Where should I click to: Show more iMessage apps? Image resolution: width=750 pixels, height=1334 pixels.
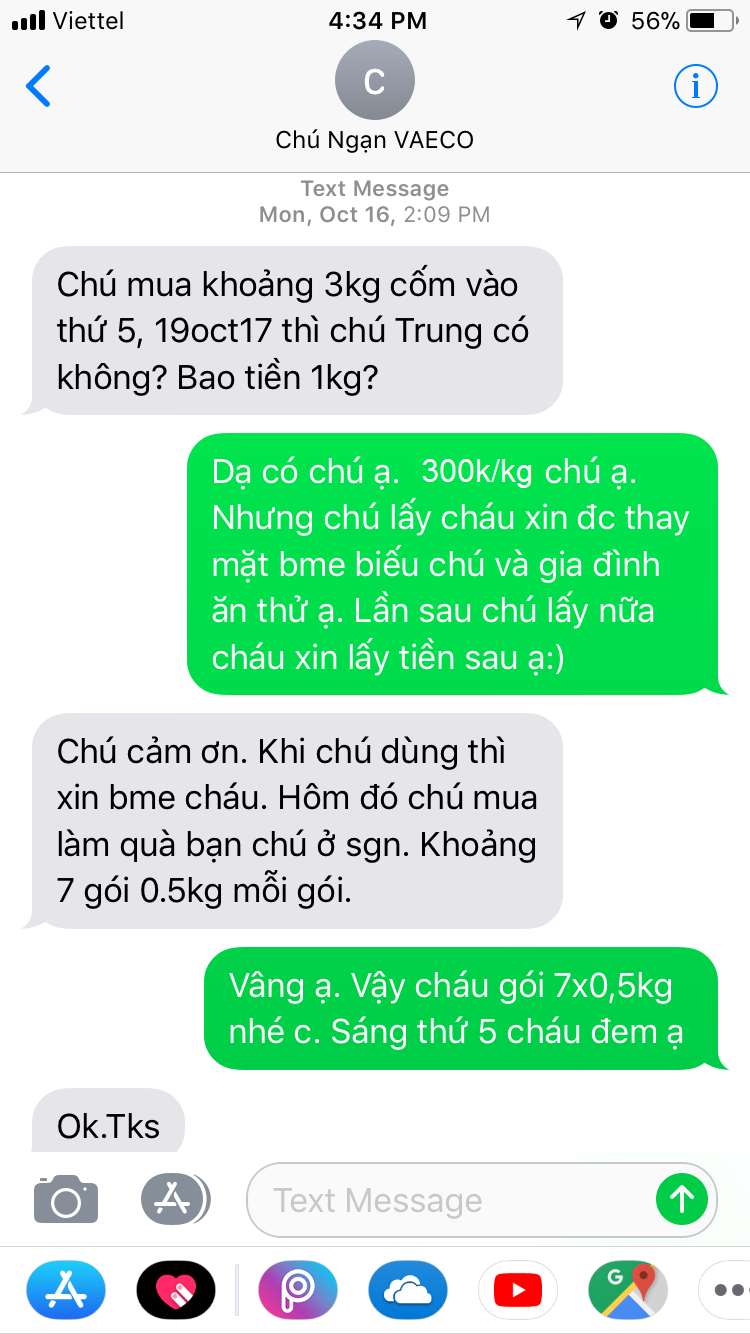[725, 1292]
